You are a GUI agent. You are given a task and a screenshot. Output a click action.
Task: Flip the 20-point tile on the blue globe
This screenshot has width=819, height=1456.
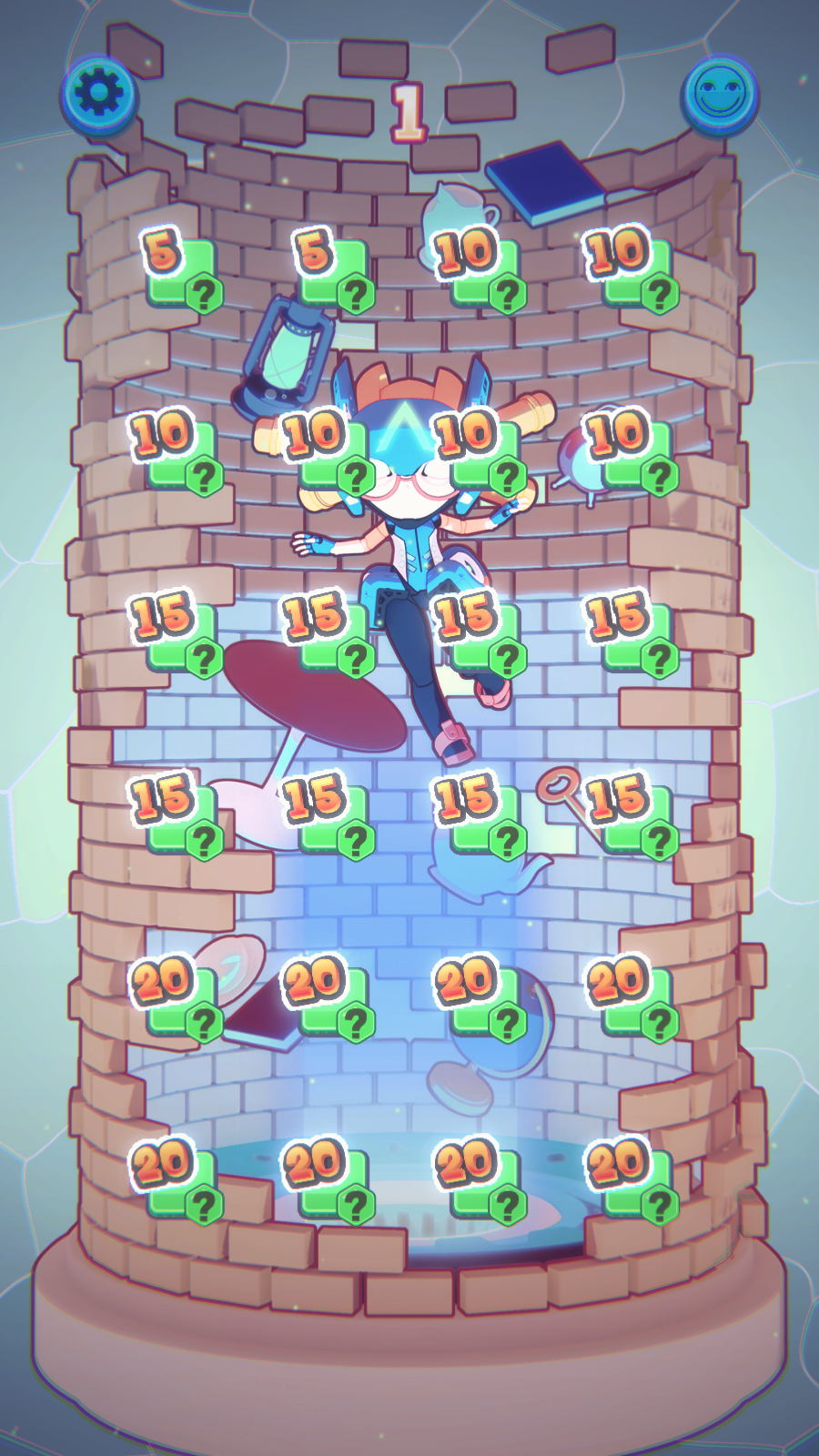point(484,998)
